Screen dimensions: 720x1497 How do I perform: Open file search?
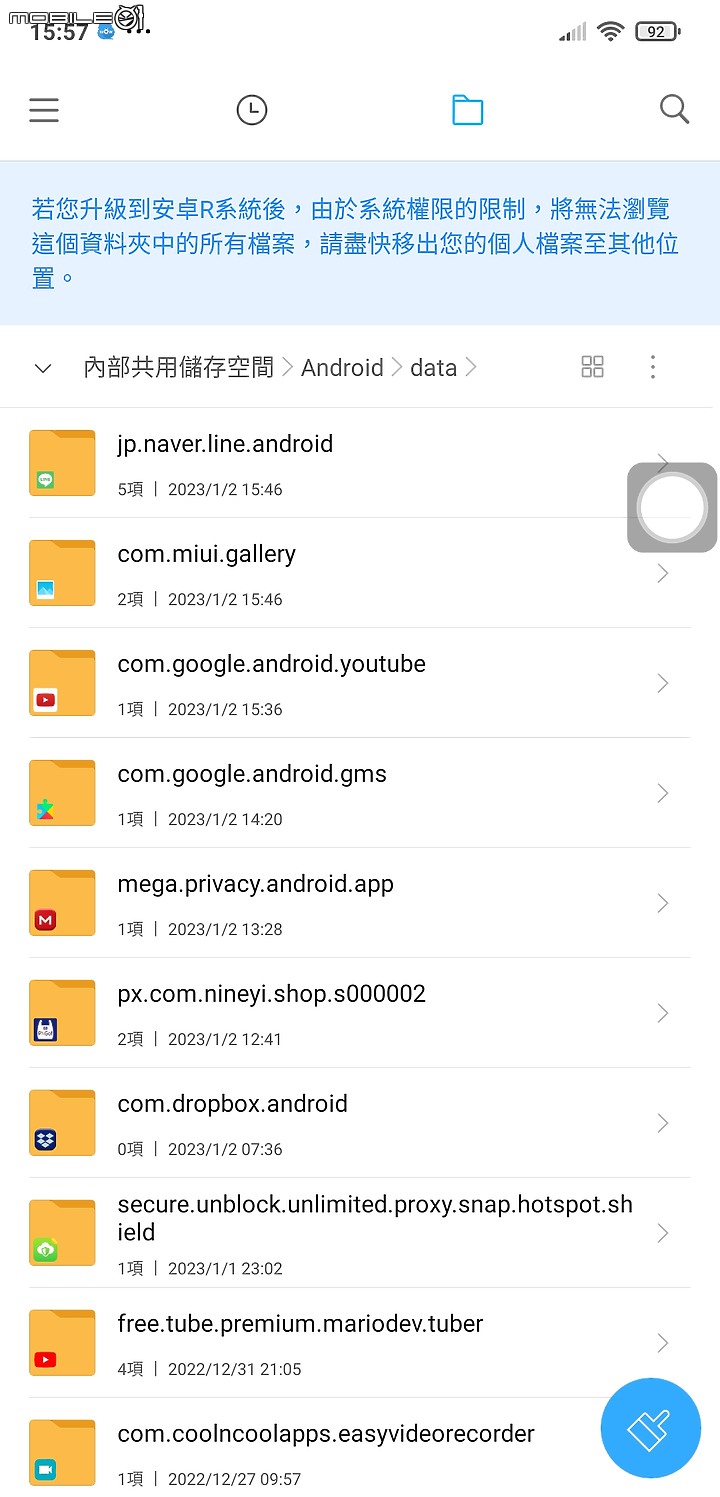point(675,110)
